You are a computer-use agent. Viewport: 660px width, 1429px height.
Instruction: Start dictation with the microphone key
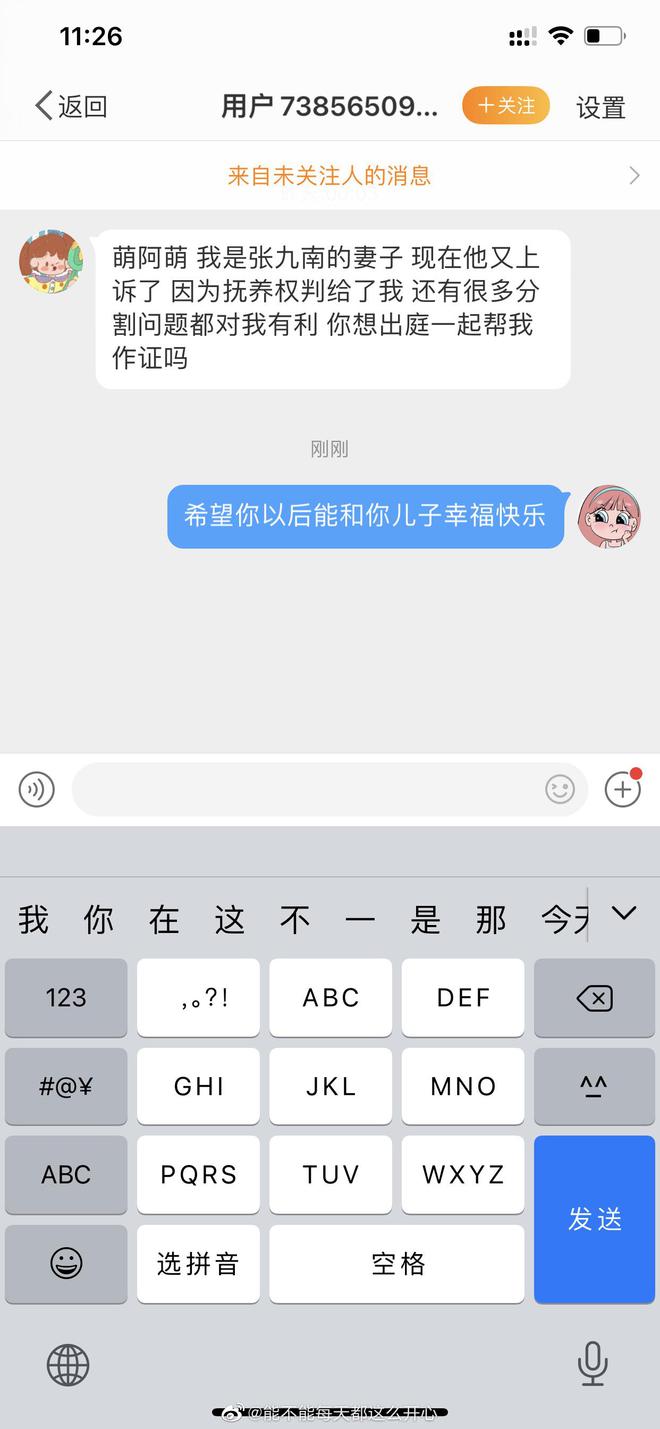(592, 1364)
